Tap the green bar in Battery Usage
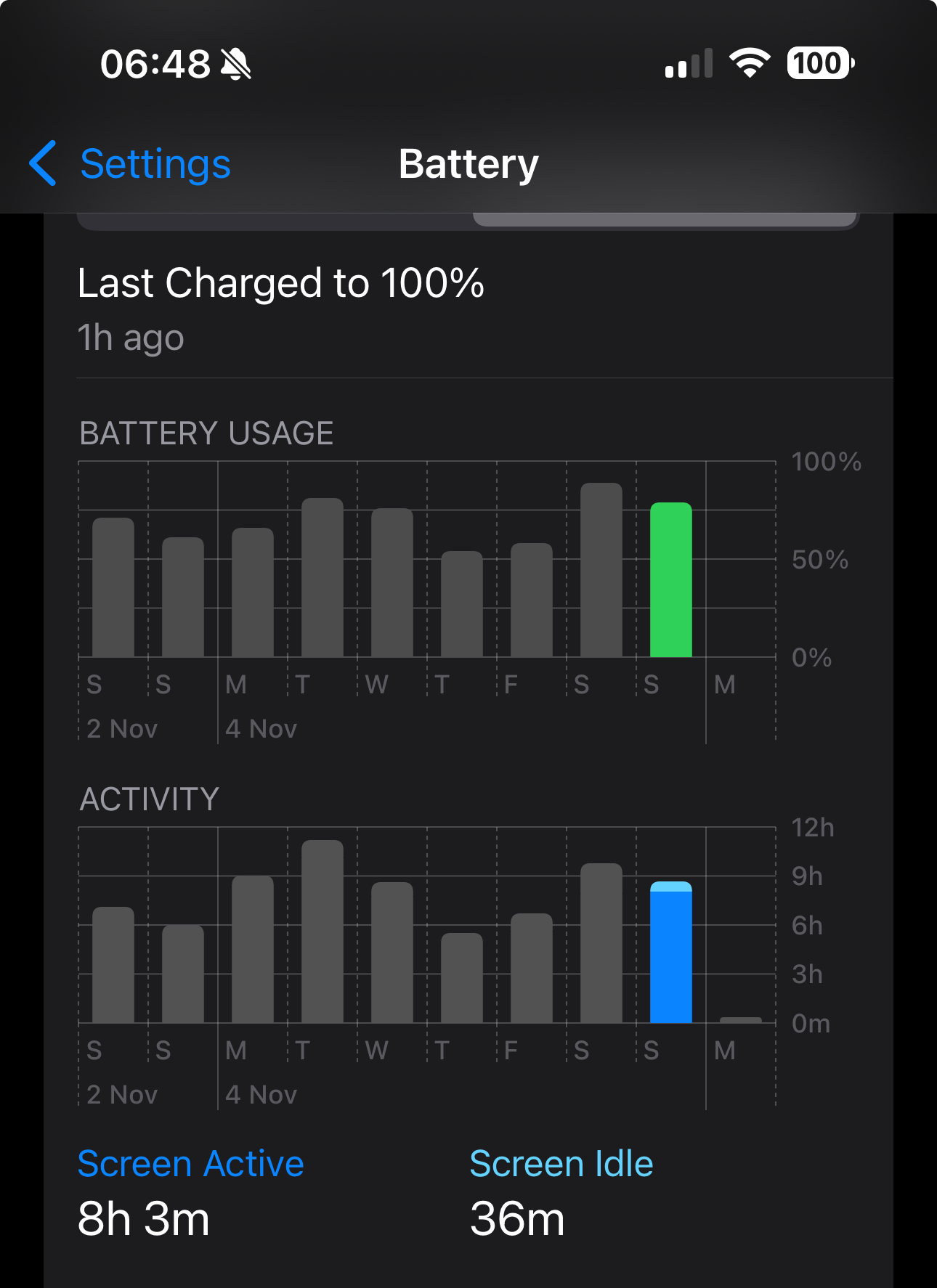 [671, 580]
